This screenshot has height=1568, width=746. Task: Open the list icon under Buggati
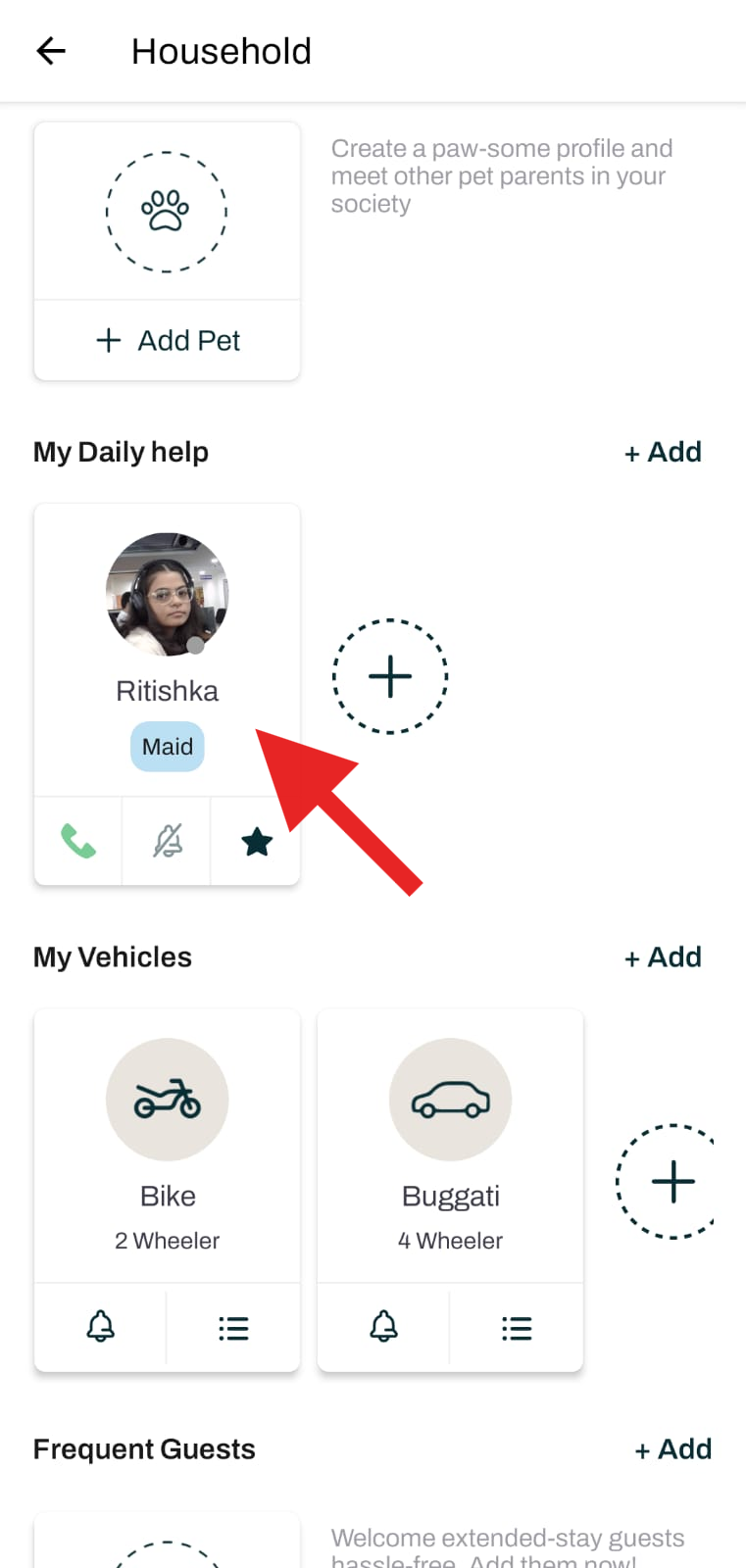pos(517,1328)
